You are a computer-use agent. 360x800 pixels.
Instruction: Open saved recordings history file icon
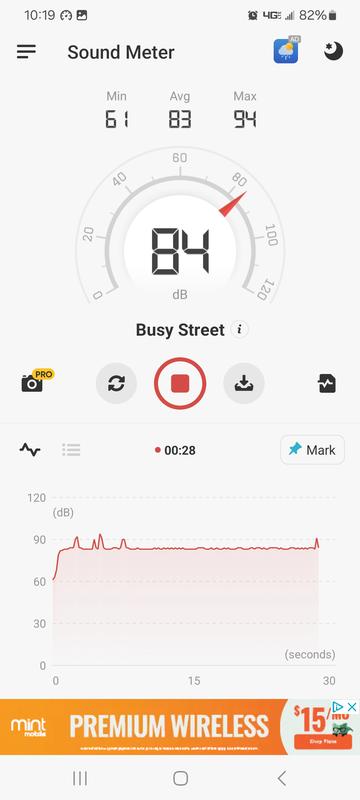coord(326,383)
